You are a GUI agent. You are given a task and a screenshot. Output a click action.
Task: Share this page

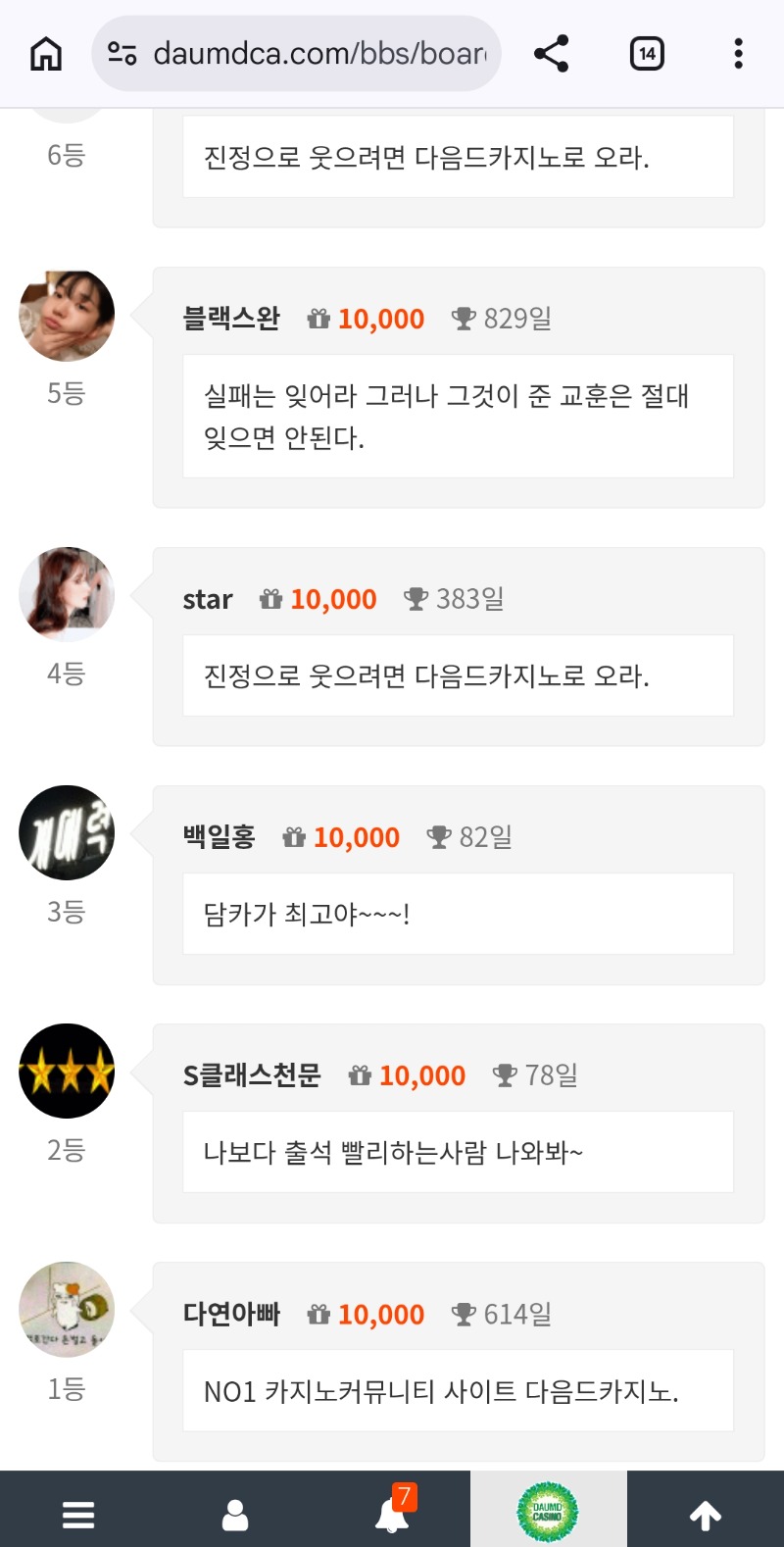pyautogui.click(x=551, y=53)
